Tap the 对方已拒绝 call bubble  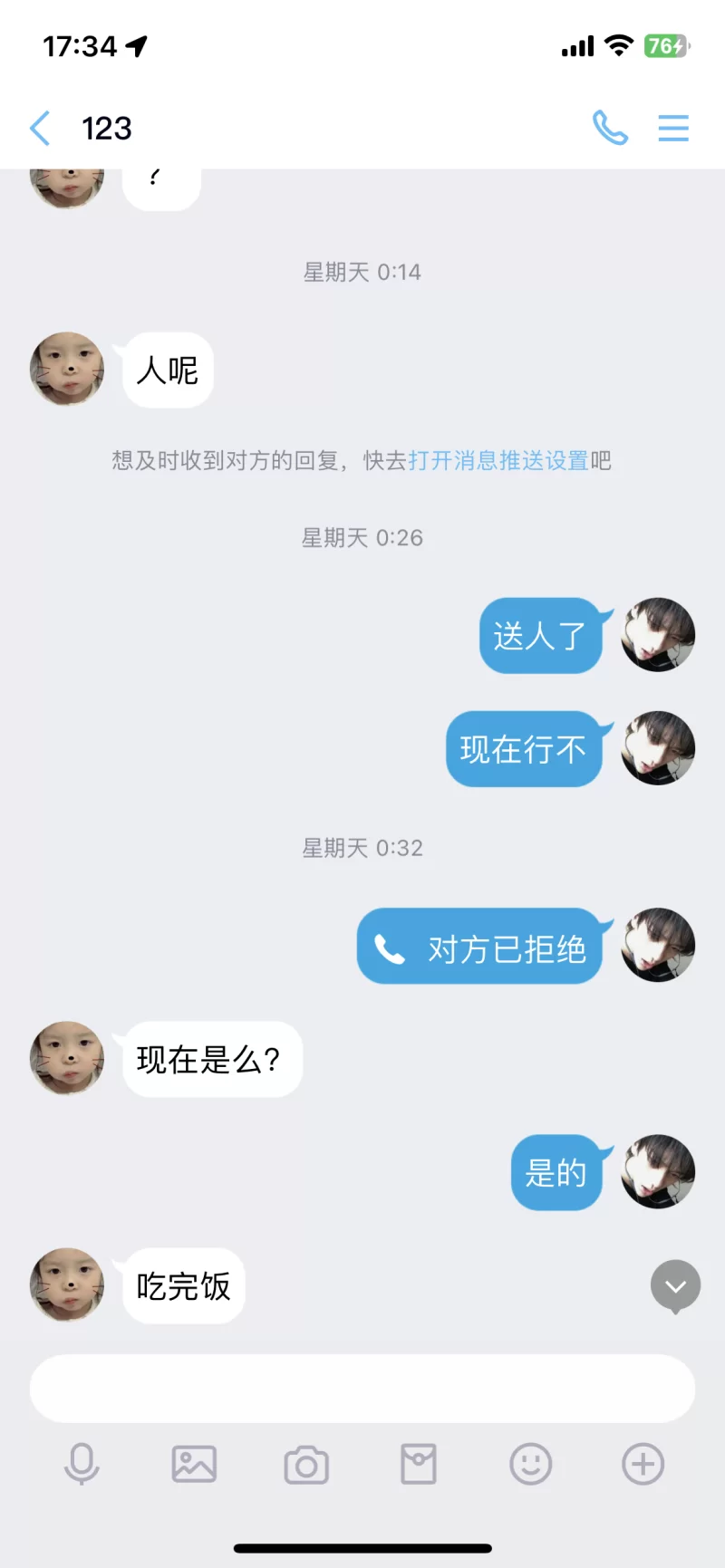(x=480, y=947)
